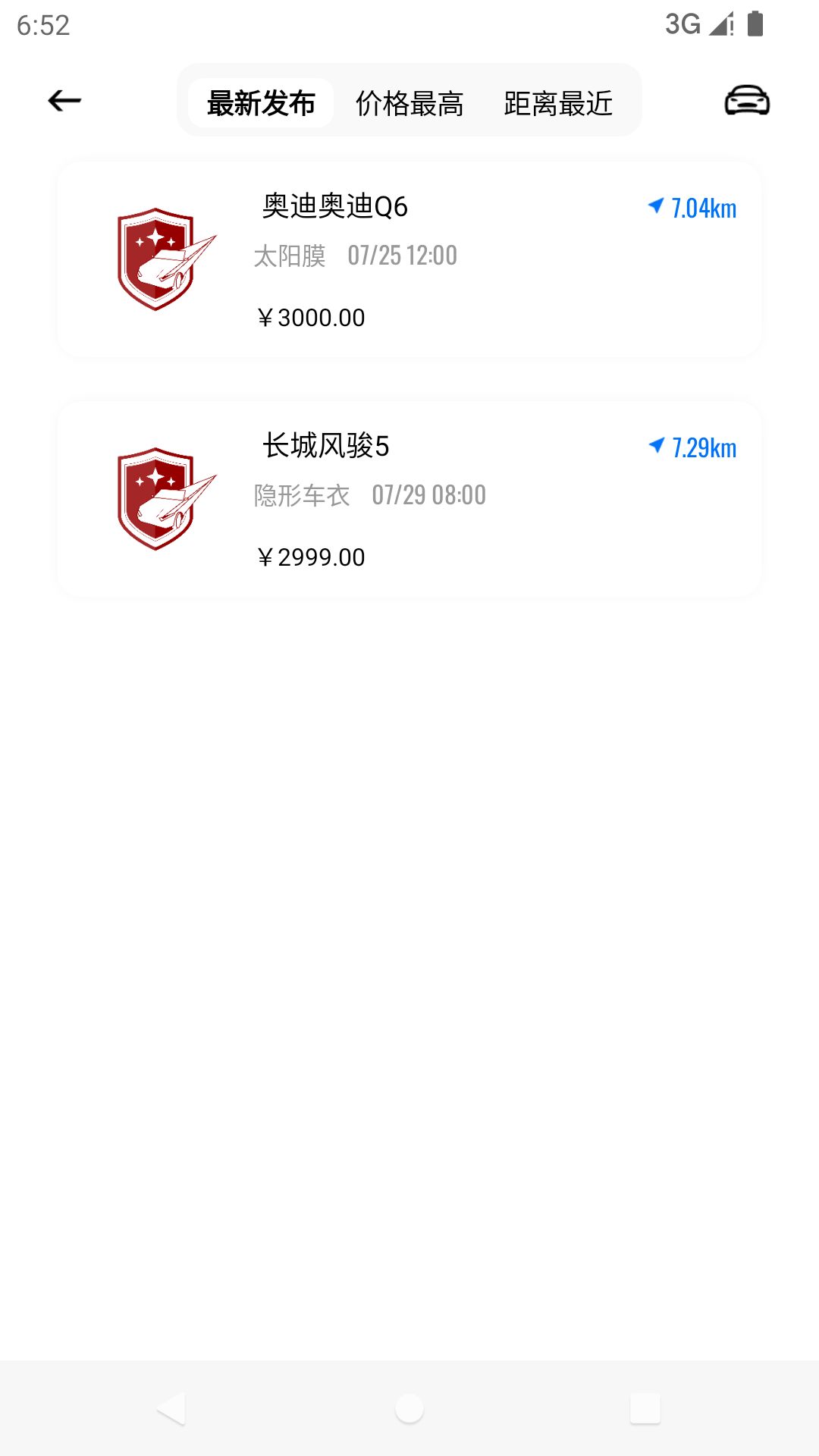819x1456 pixels.
Task: Go back using the top-left arrow
Action: pyautogui.click(x=64, y=101)
